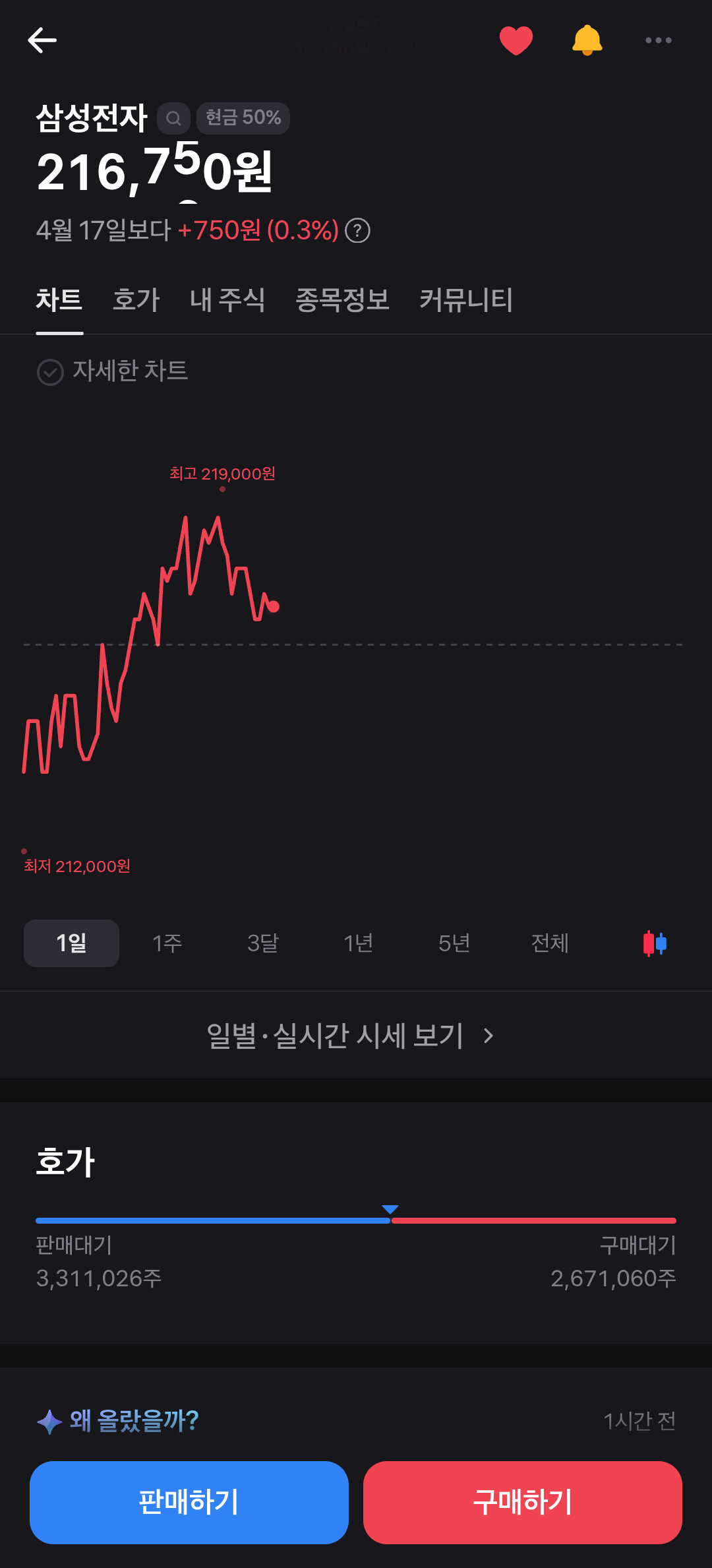Open the three-dot overflow menu
This screenshot has width=712, height=1568.
(x=658, y=40)
